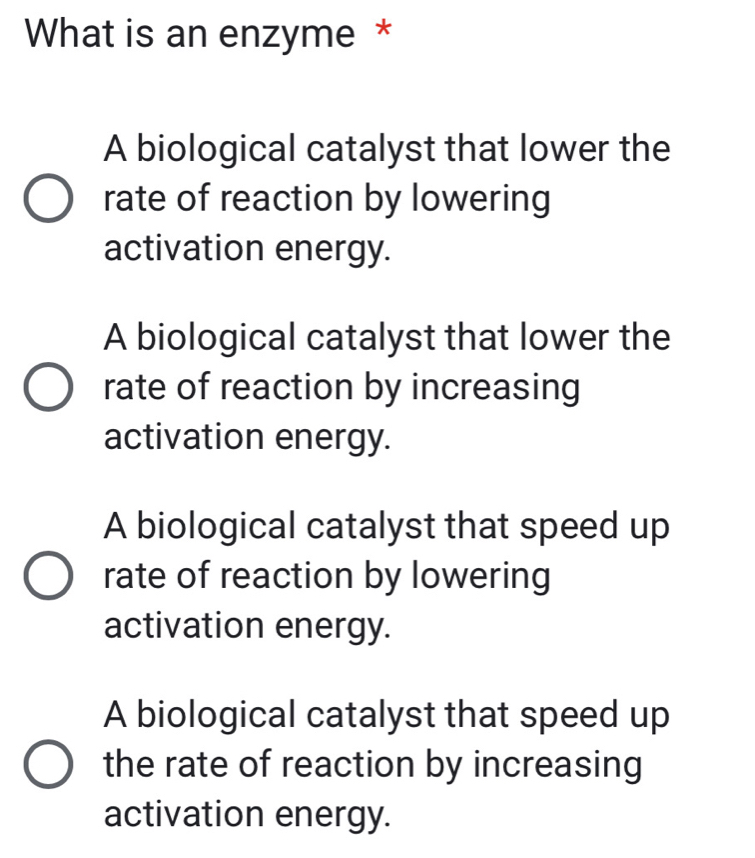Click 'lowering' in the third answer
The height and width of the screenshot is (858, 755).
tap(480, 575)
